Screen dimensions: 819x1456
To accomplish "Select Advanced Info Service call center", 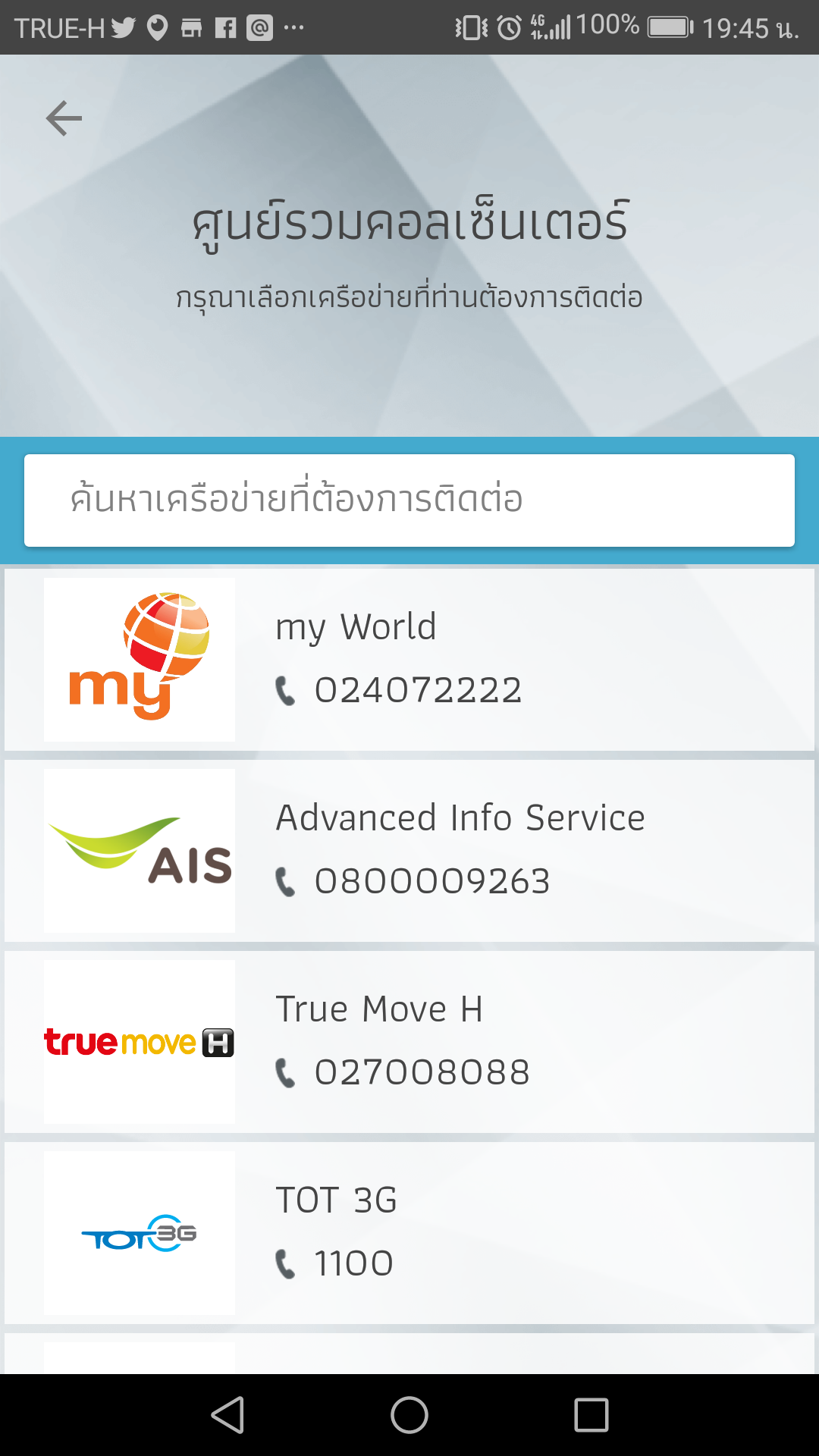I will (409, 851).
